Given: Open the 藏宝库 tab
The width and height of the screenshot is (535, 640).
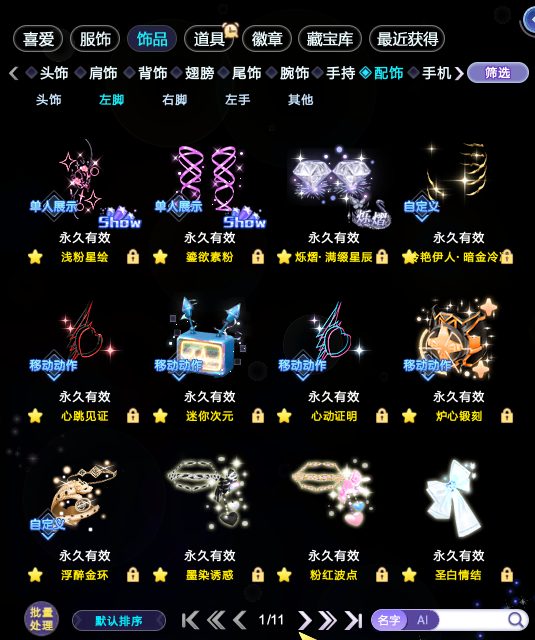Looking at the screenshot, I should (x=330, y=39).
